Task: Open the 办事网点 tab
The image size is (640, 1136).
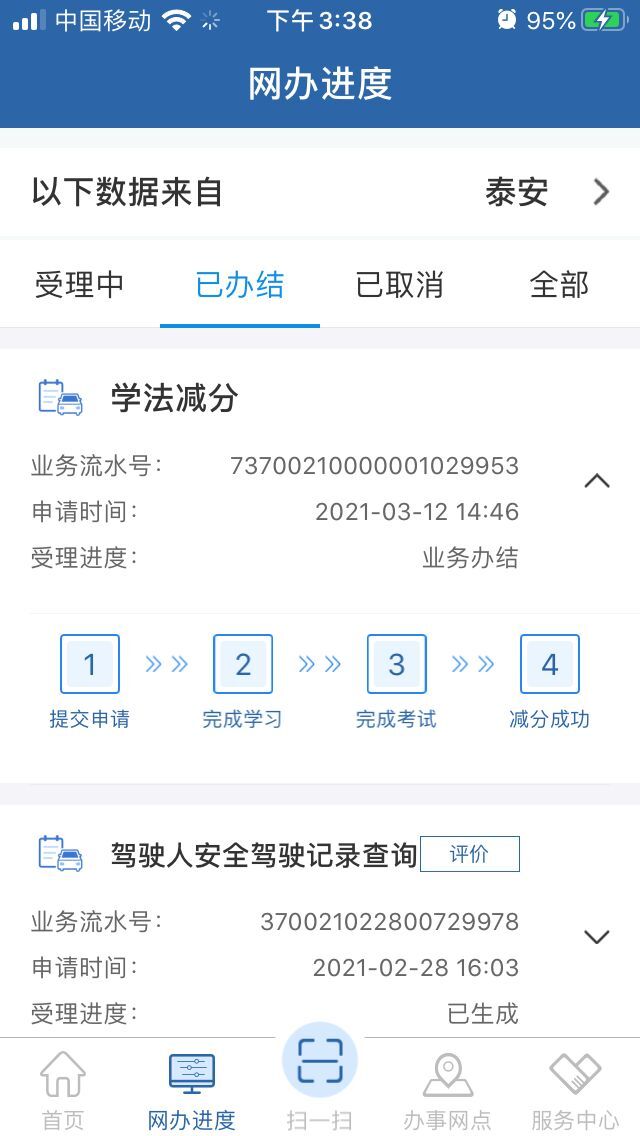Action: point(447,1090)
